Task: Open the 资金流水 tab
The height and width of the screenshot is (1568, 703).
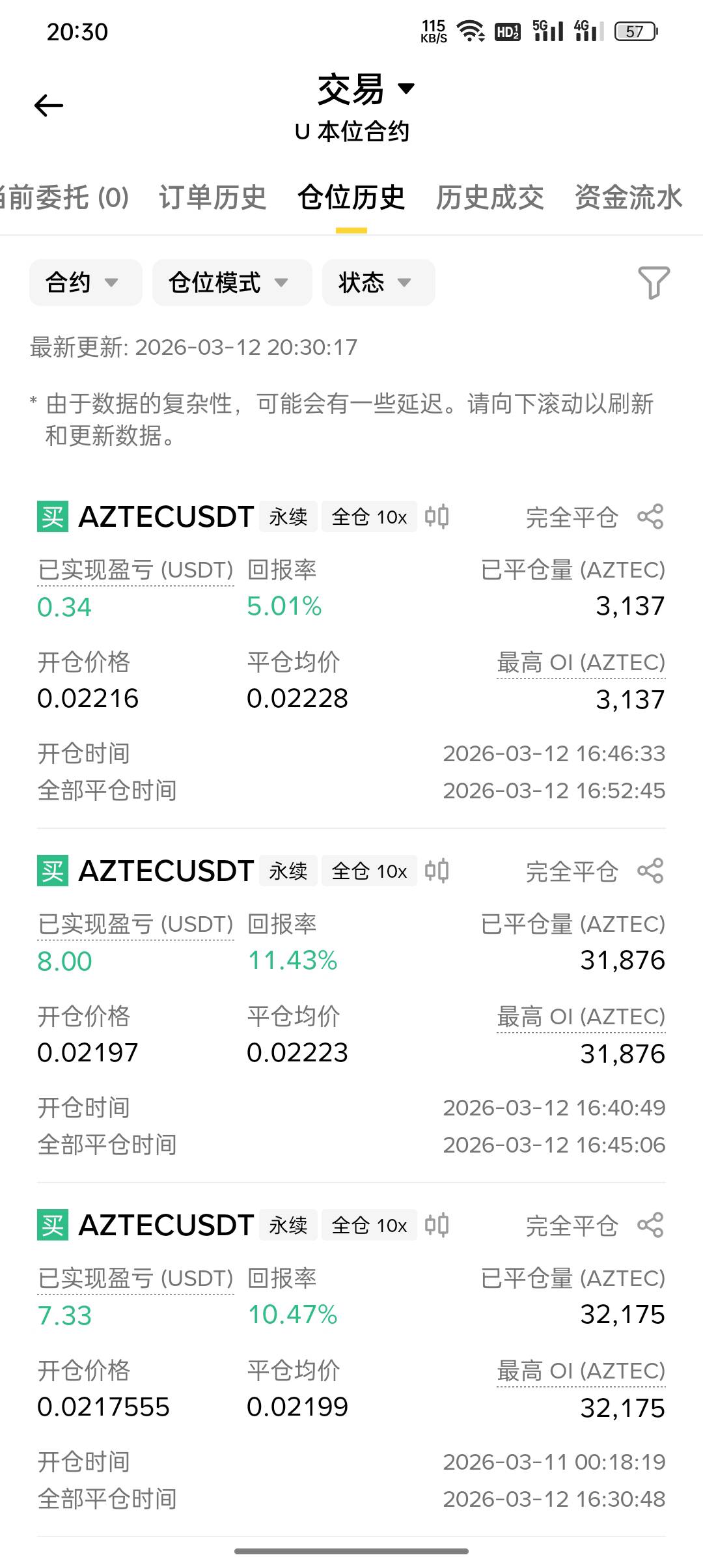Action: click(628, 198)
